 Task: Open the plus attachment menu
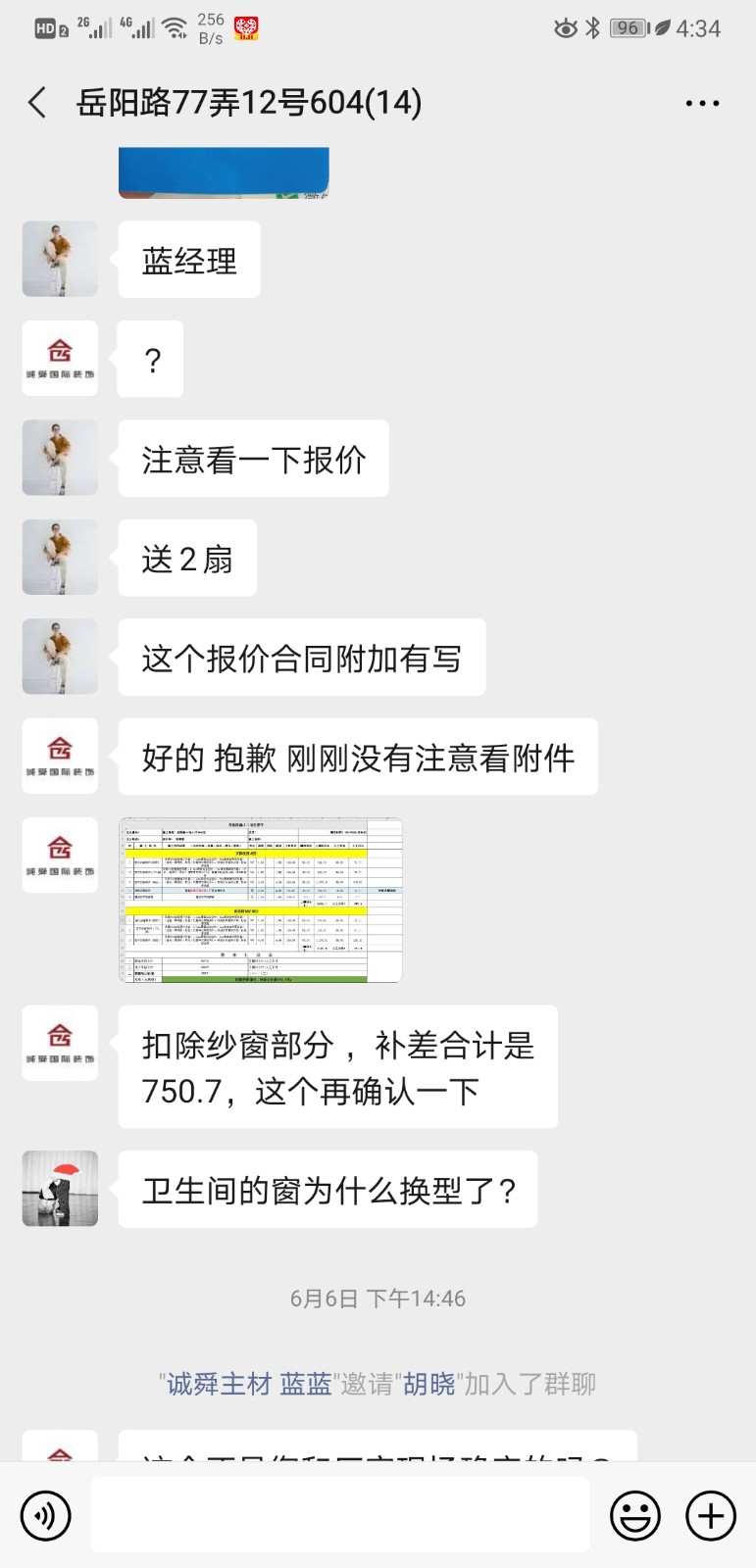pos(710,1515)
